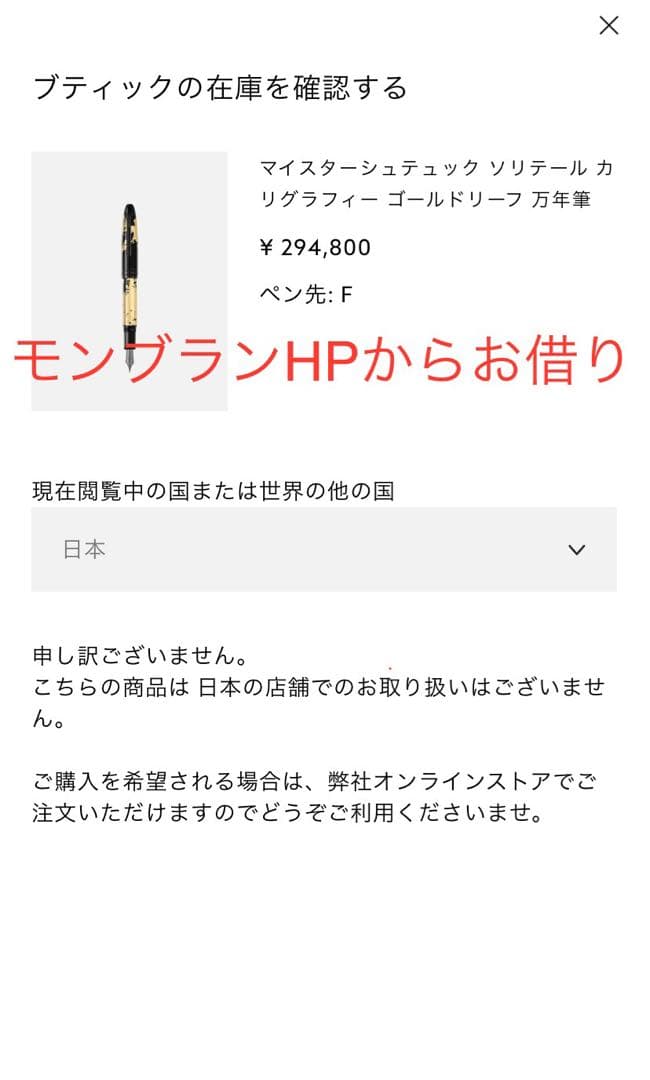Expand the 日本 country dropdown
The width and height of the screenshot is (650, 1080).
click(x=324, y=549)
